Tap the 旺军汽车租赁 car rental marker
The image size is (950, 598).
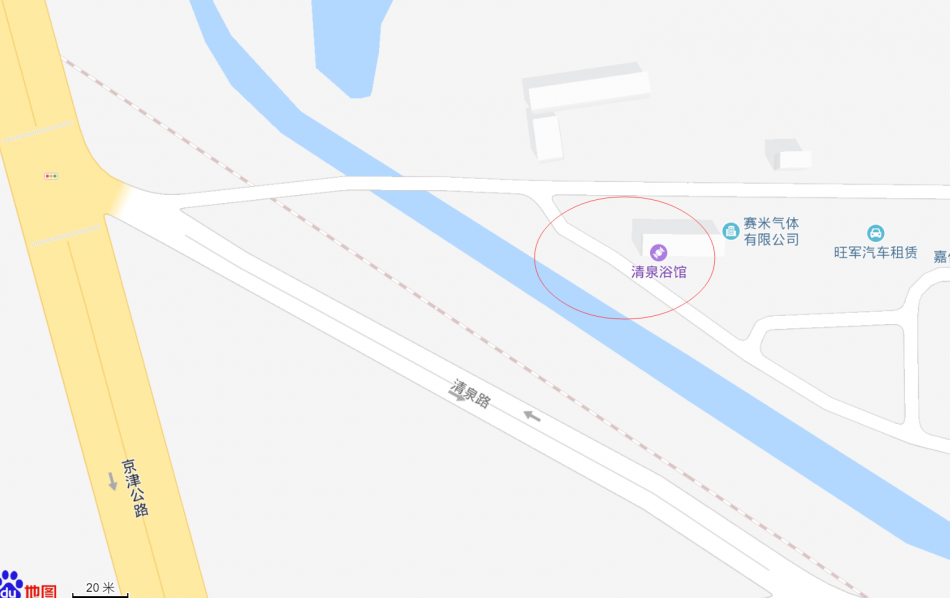click(875, 233)
